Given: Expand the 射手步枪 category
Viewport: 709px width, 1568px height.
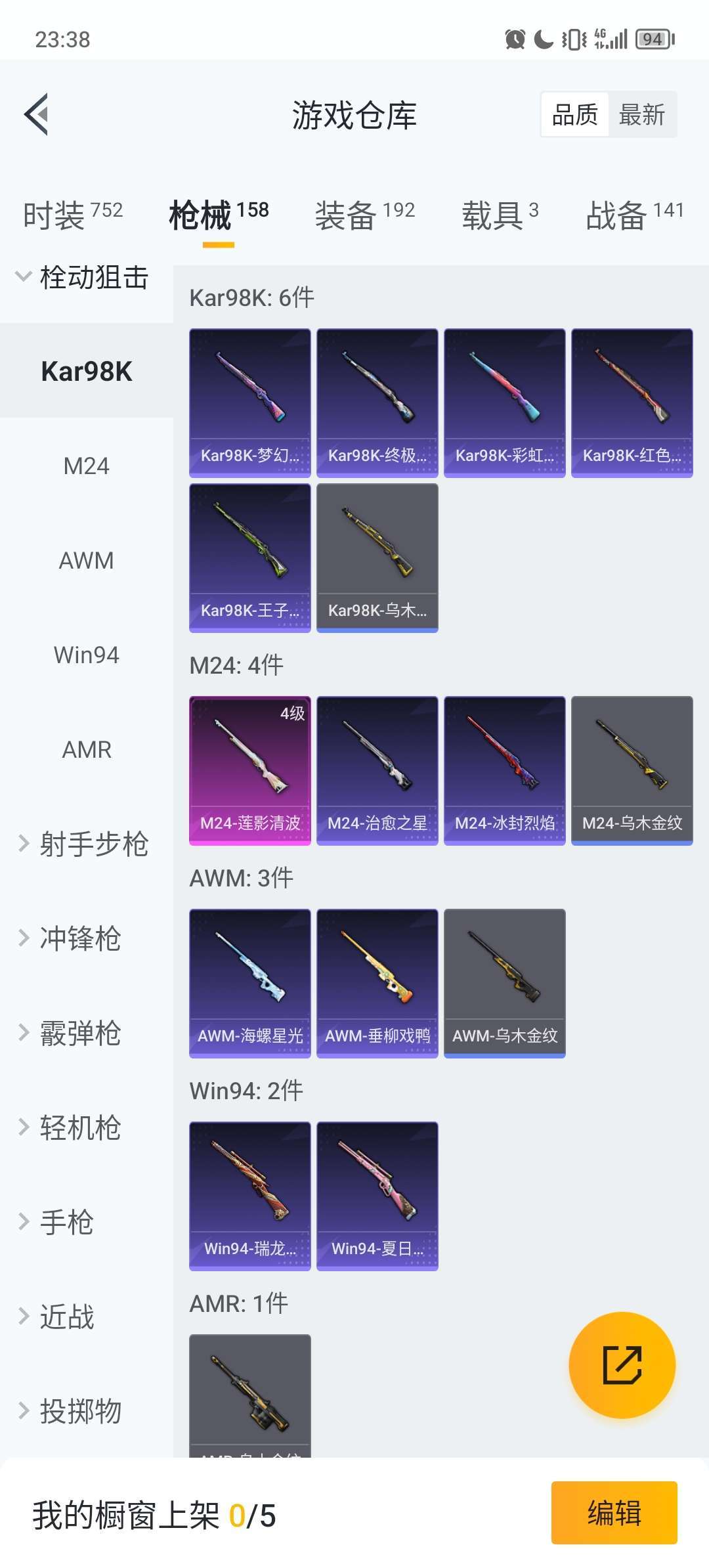Looking at the screenshot, I should (x=82, y=844).
